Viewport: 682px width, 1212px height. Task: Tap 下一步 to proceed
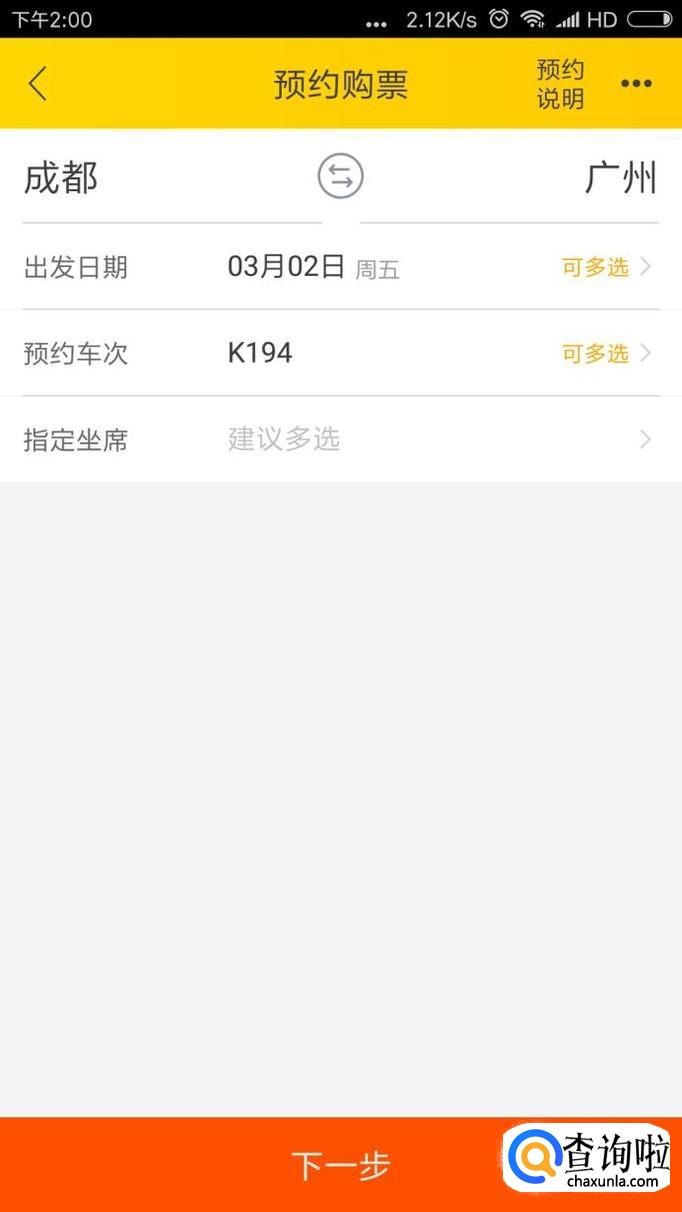click(x=340, y=1165)
